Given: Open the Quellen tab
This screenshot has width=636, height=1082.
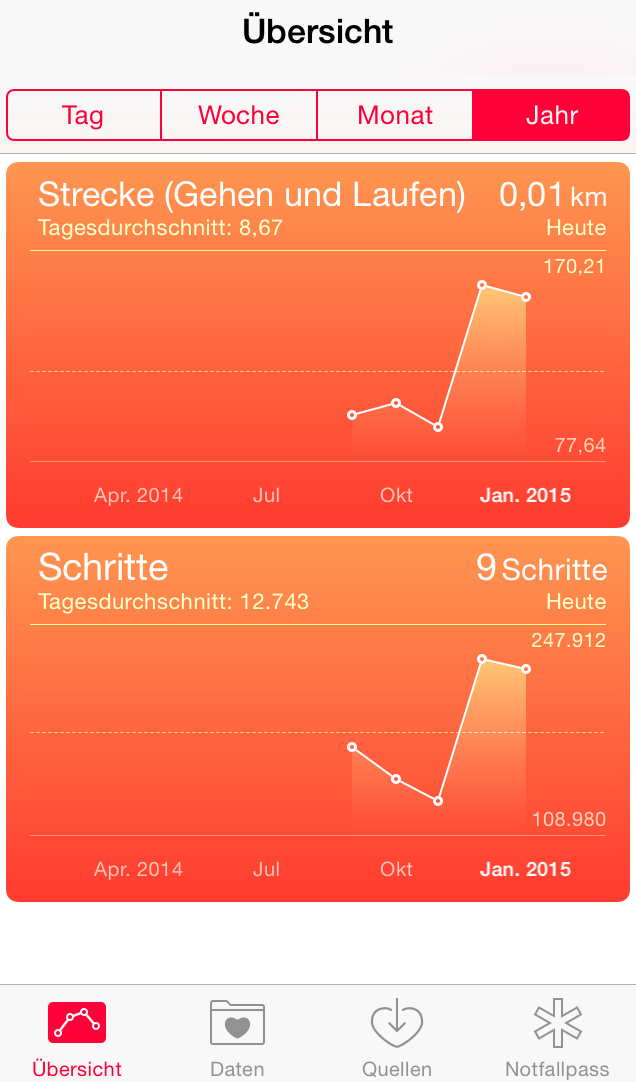Looking at the screenshot, I should tap(397, 1037).
